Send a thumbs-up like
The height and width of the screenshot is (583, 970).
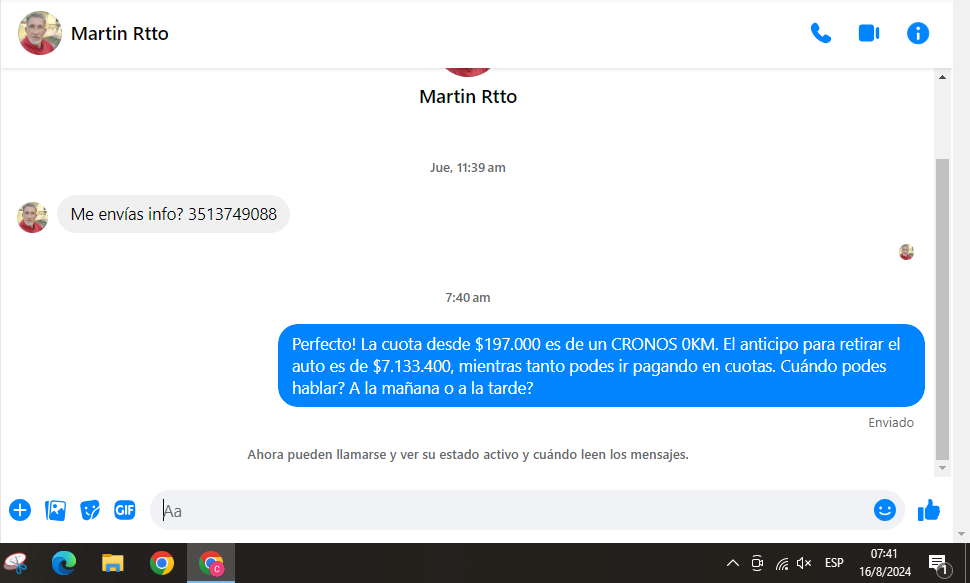point(928,510)
